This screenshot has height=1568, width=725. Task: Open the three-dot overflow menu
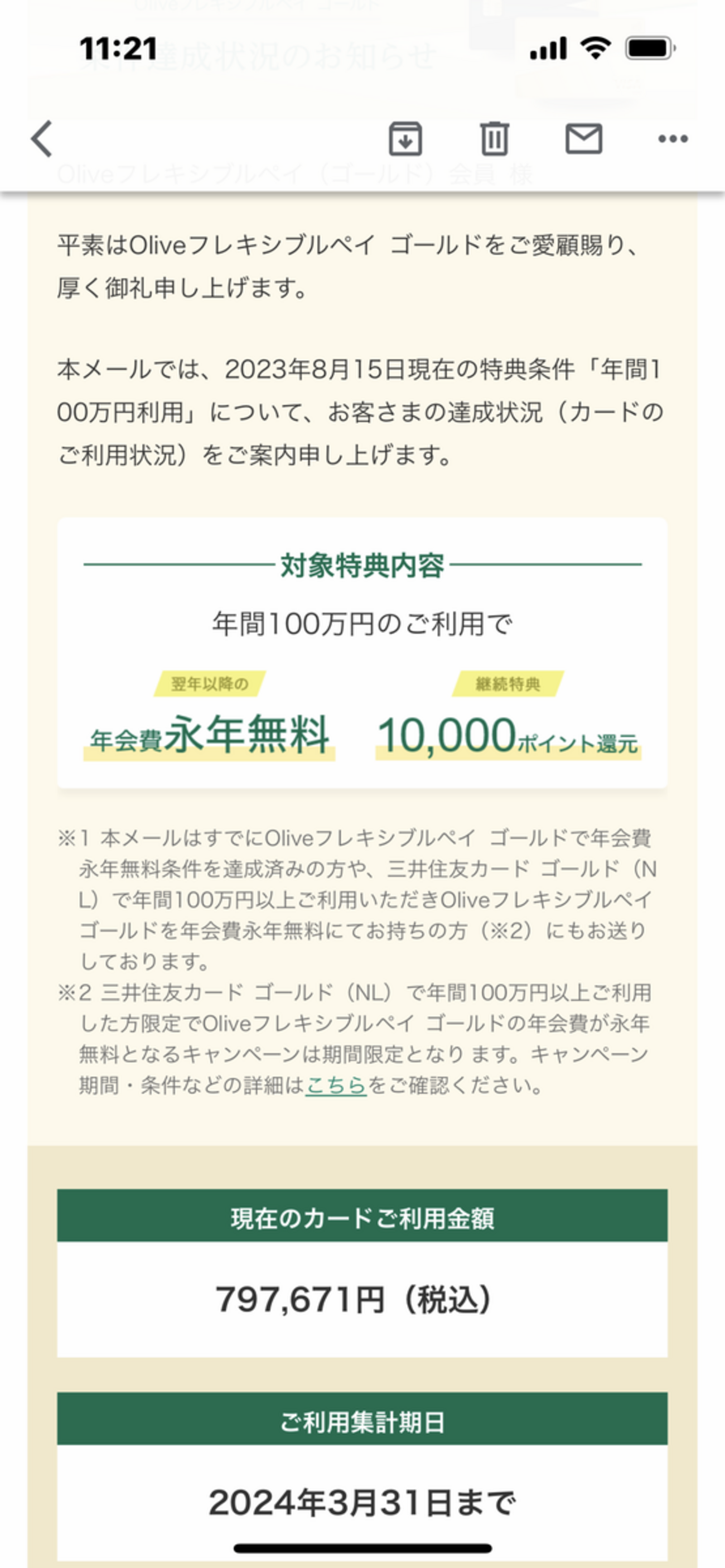pos(673,139)
